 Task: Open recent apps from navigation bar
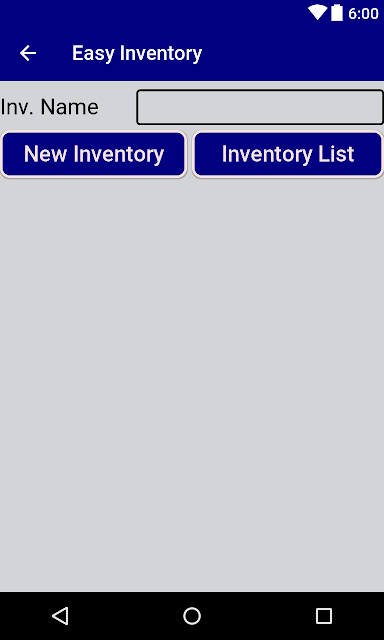(x=324, y=616)
